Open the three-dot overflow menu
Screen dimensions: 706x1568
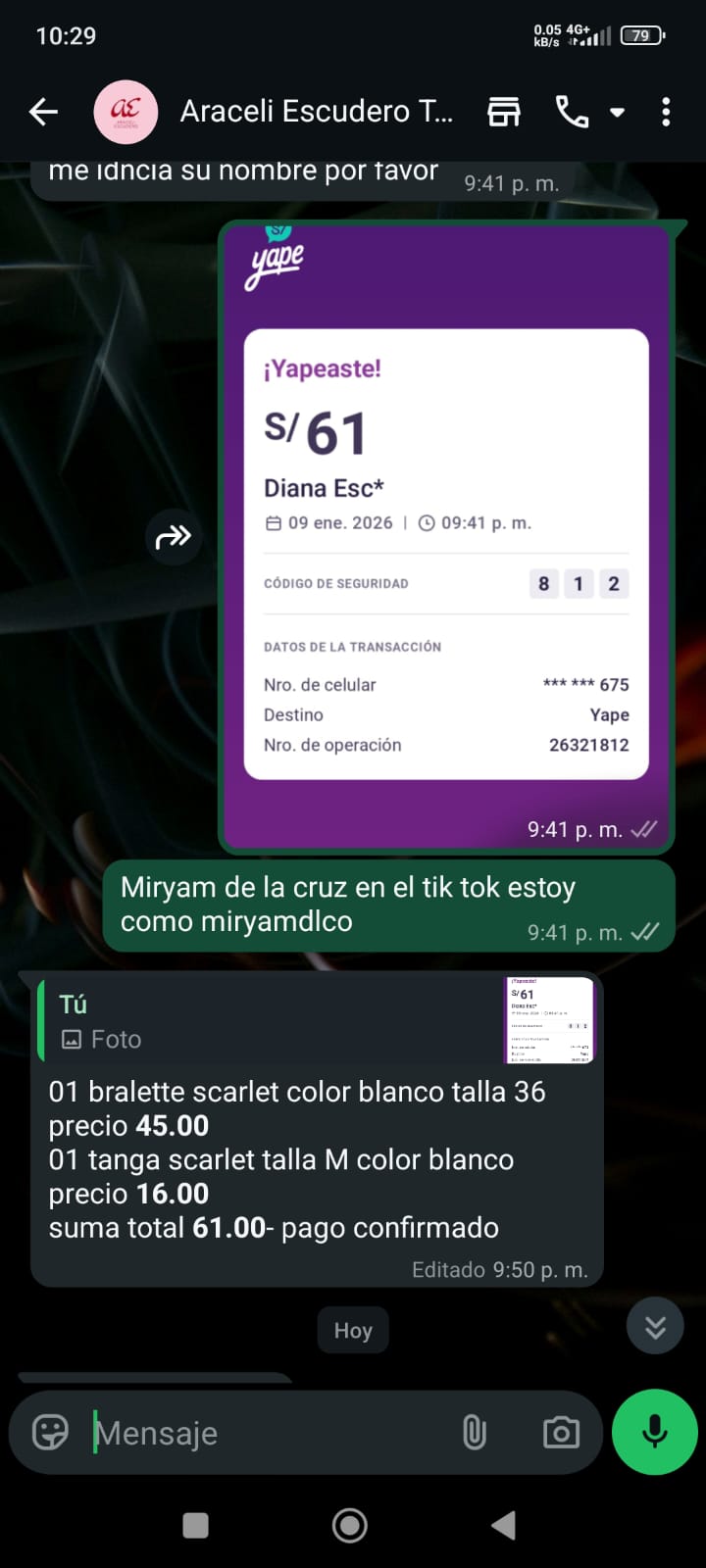[666, 112]
